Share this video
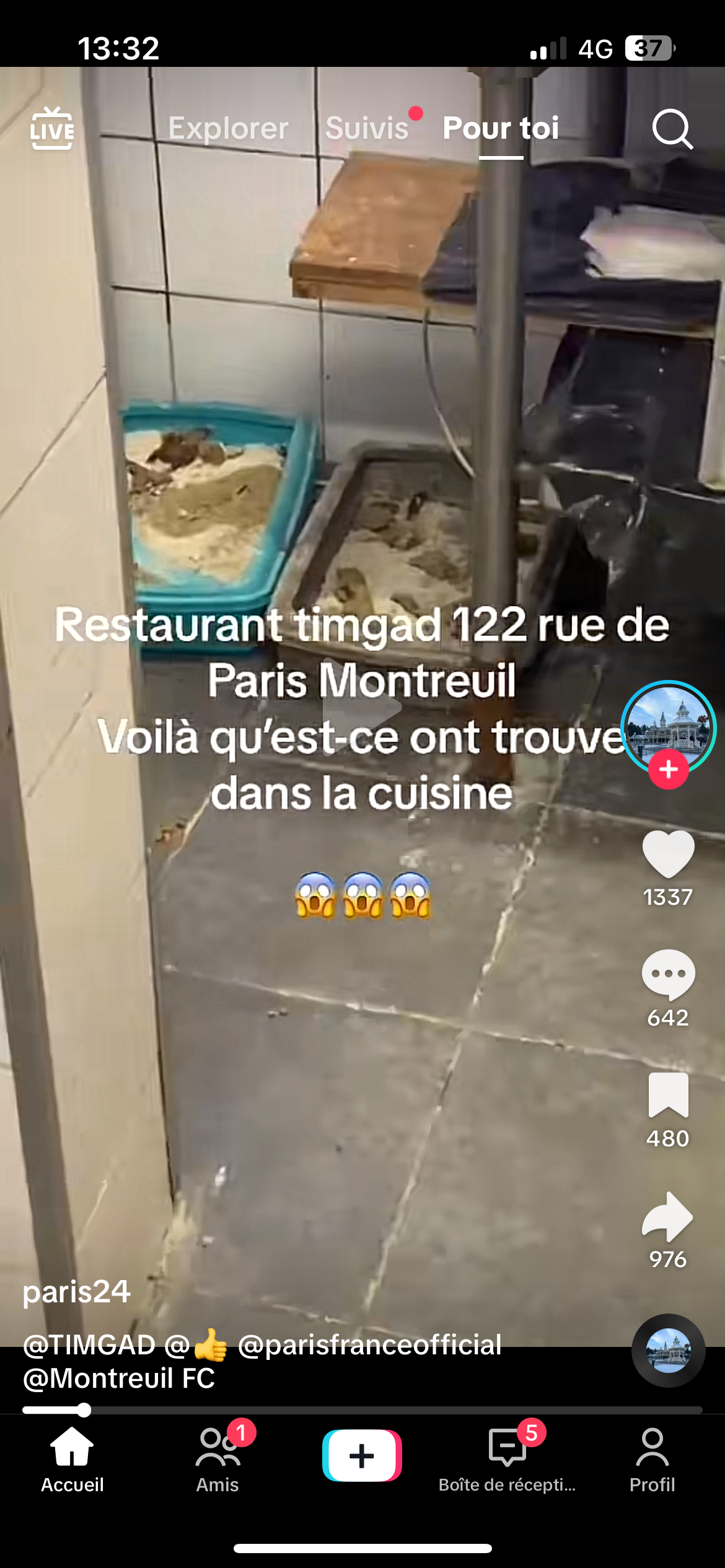This screenshot has width=725, height=1568. 668,1217
